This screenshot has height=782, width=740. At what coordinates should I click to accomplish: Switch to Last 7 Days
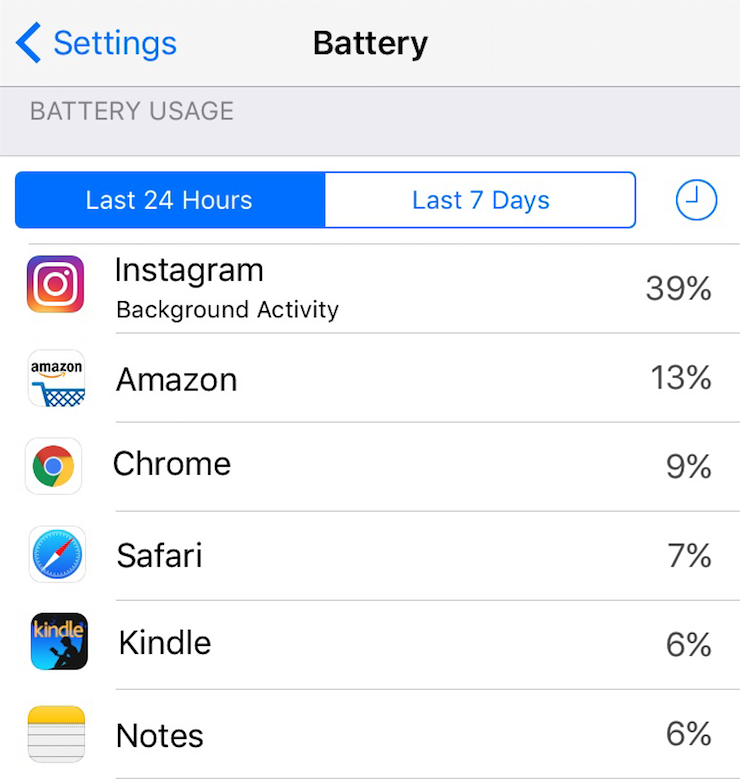point(480,200)
